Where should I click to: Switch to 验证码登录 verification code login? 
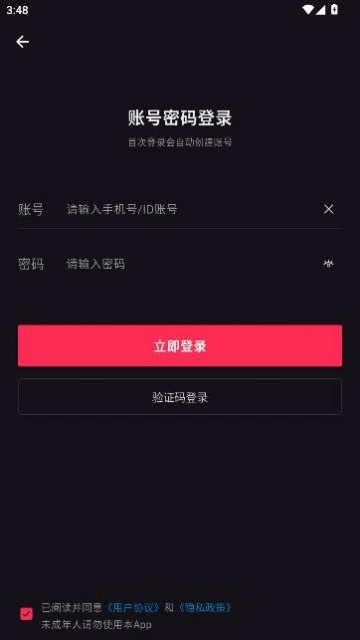[180, 397]
